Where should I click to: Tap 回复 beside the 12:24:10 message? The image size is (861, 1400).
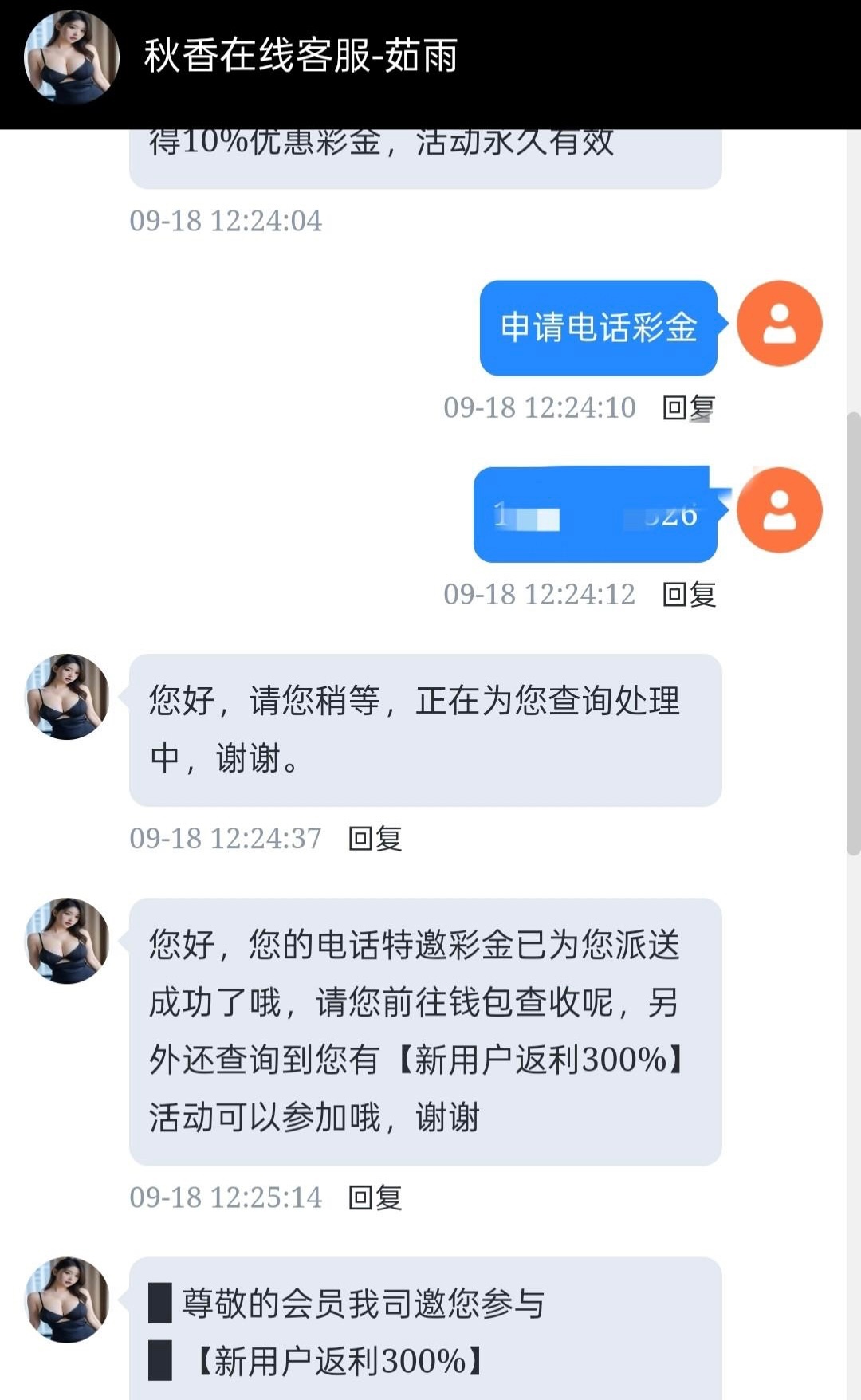[689, 408]
